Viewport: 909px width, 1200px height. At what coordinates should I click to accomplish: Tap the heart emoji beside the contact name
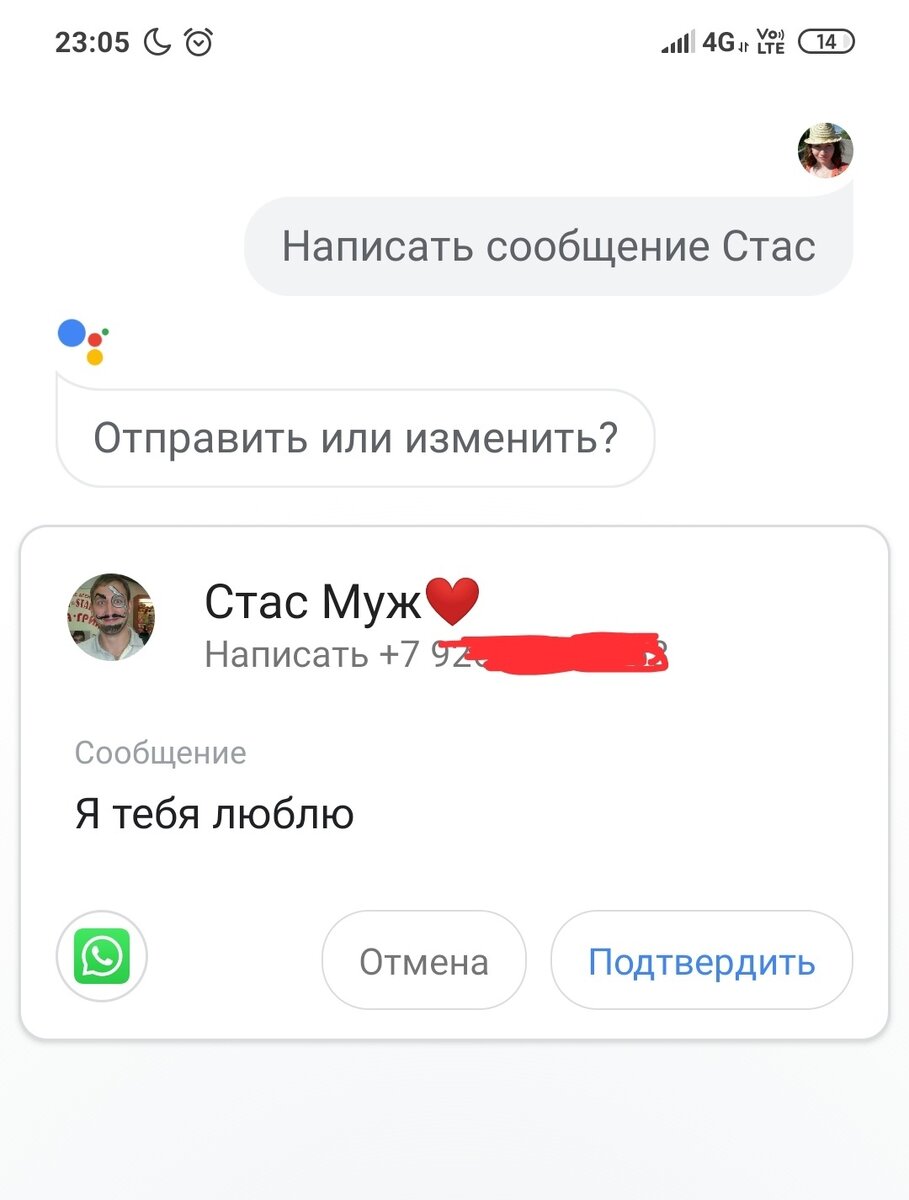tap(453, 602)
